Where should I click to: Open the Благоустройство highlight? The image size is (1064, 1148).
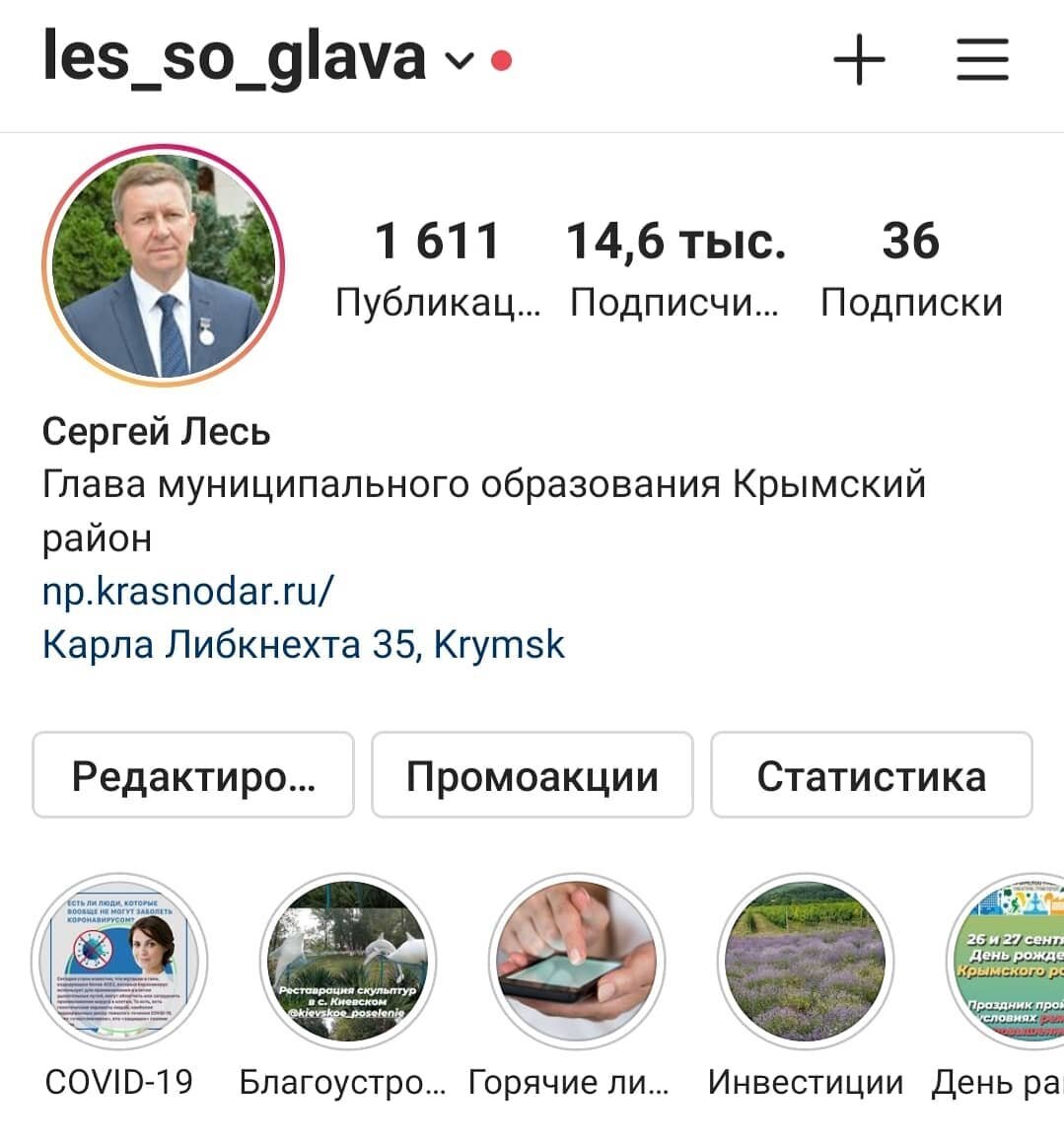pyautogui.click(x=348, y=961)
